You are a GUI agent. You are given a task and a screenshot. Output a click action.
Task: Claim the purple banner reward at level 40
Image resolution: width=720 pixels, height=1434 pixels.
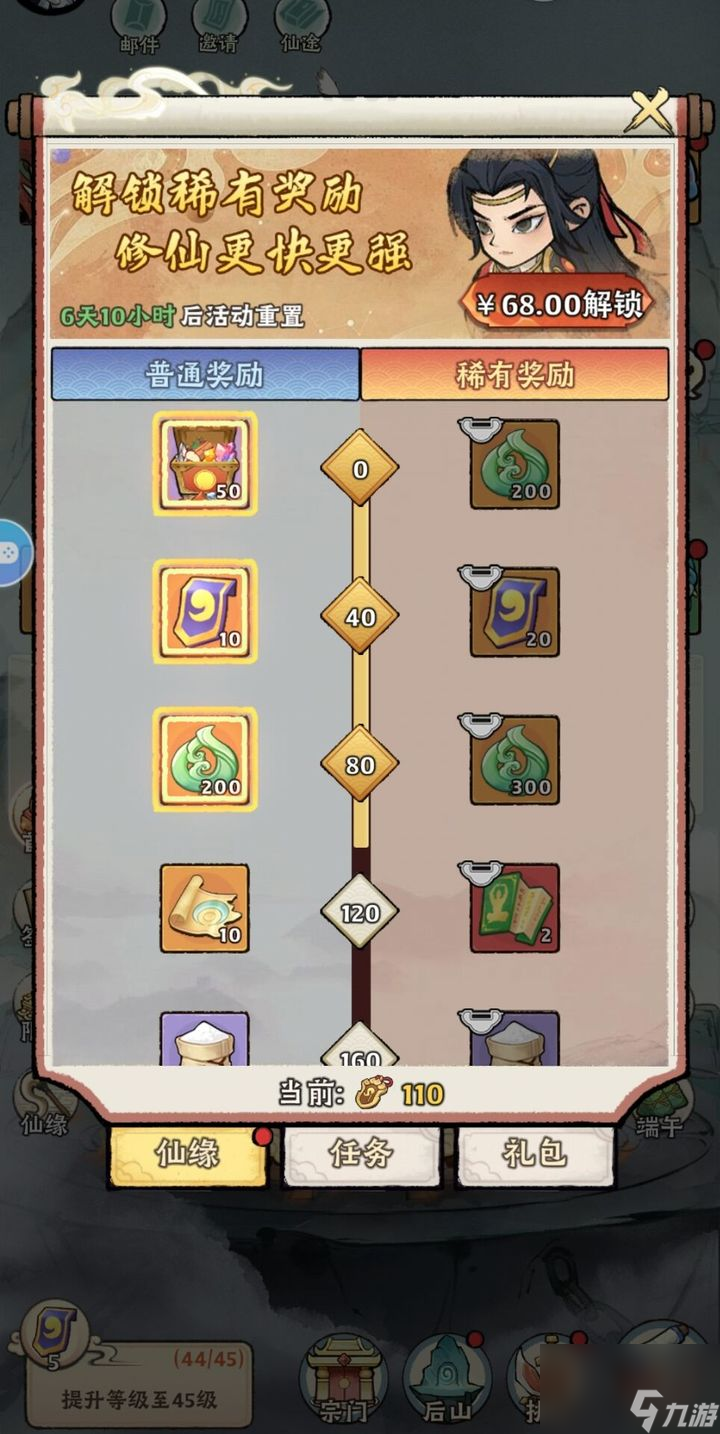pos(205,612)
